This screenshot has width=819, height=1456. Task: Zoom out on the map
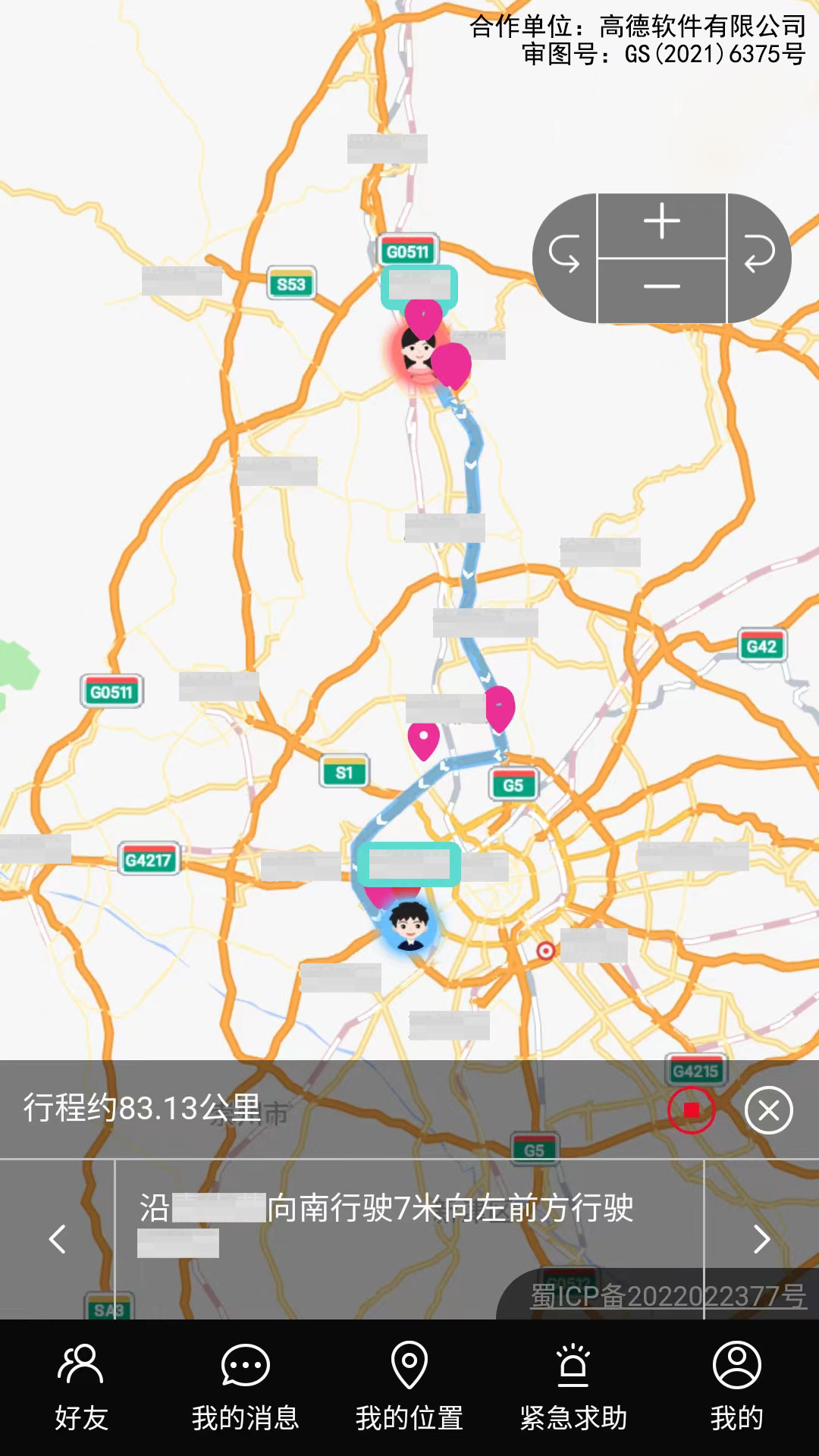click(662, 289)
